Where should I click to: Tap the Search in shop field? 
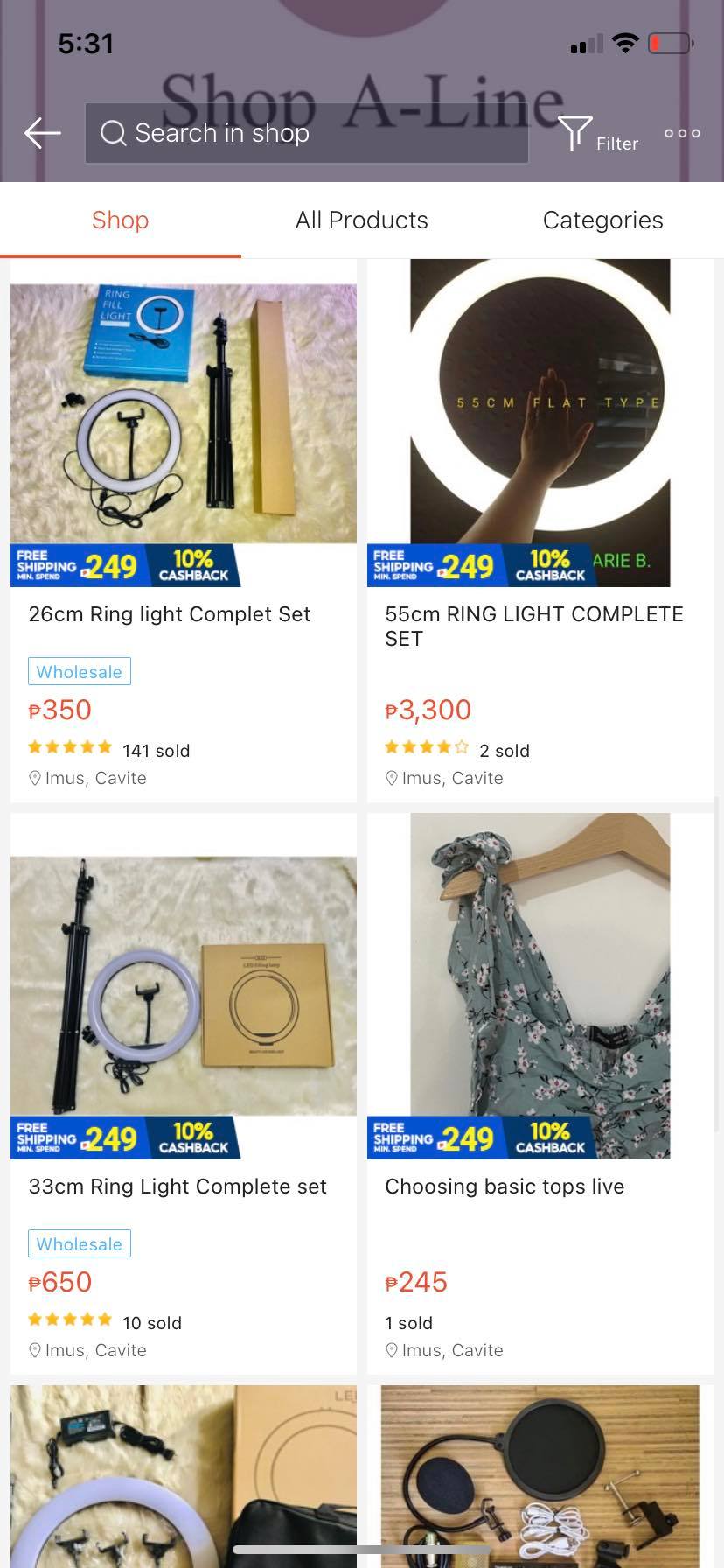click(306, 133)
